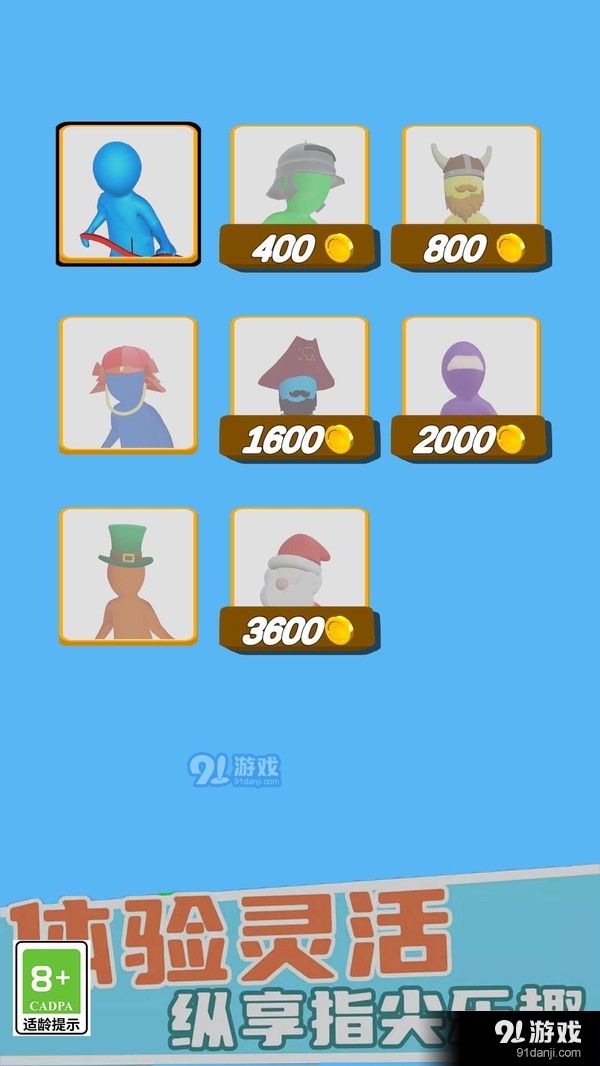Viewport: 600px width, 1066px height.
Task: Pick the green top hat skin
Action: [128, 575]
